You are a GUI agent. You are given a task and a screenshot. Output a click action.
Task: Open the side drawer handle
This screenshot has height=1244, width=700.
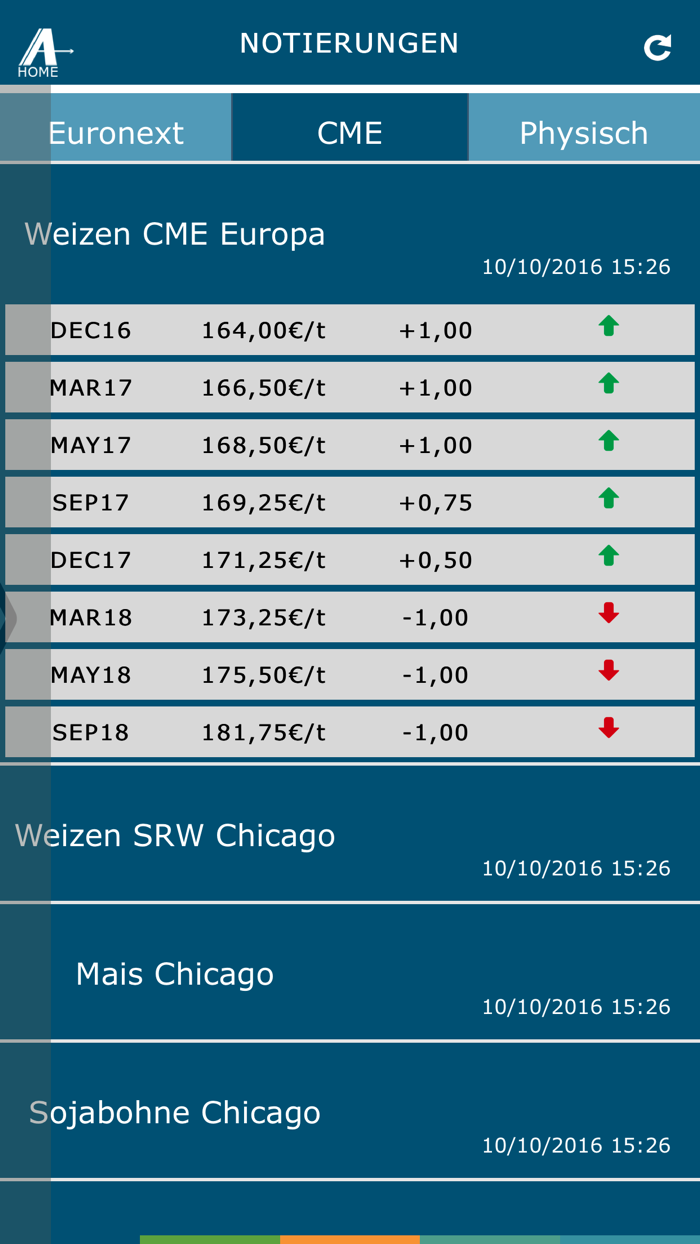(9, 618)
